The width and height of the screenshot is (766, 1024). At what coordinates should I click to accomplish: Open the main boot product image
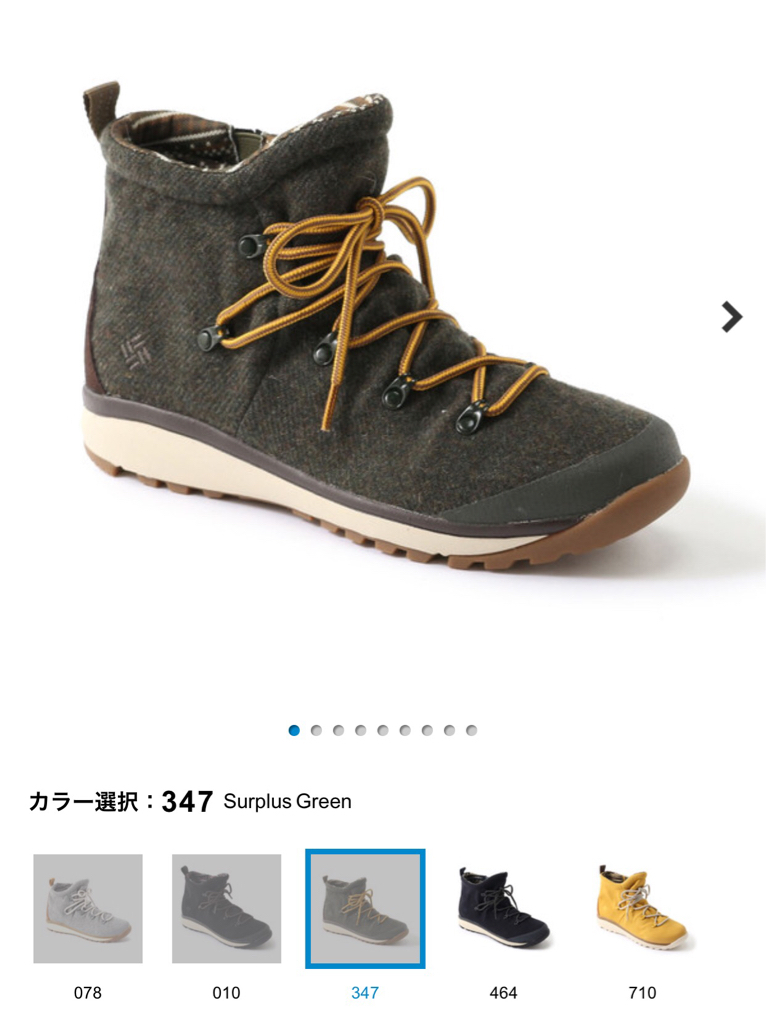pyautogui.click(x=383, y=330)
